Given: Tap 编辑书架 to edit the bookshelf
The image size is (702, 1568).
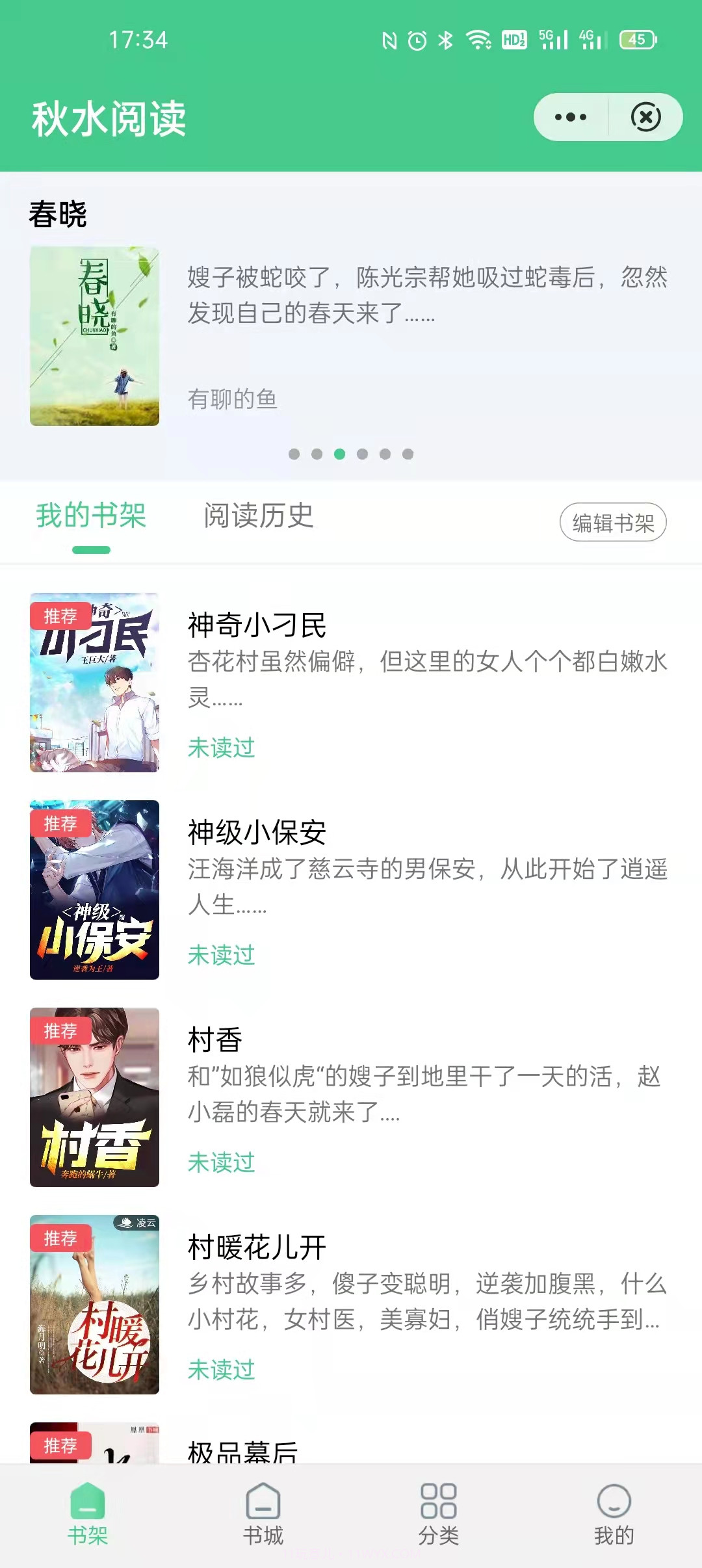Looking at the screenshot, I should [x=614, y=521].
